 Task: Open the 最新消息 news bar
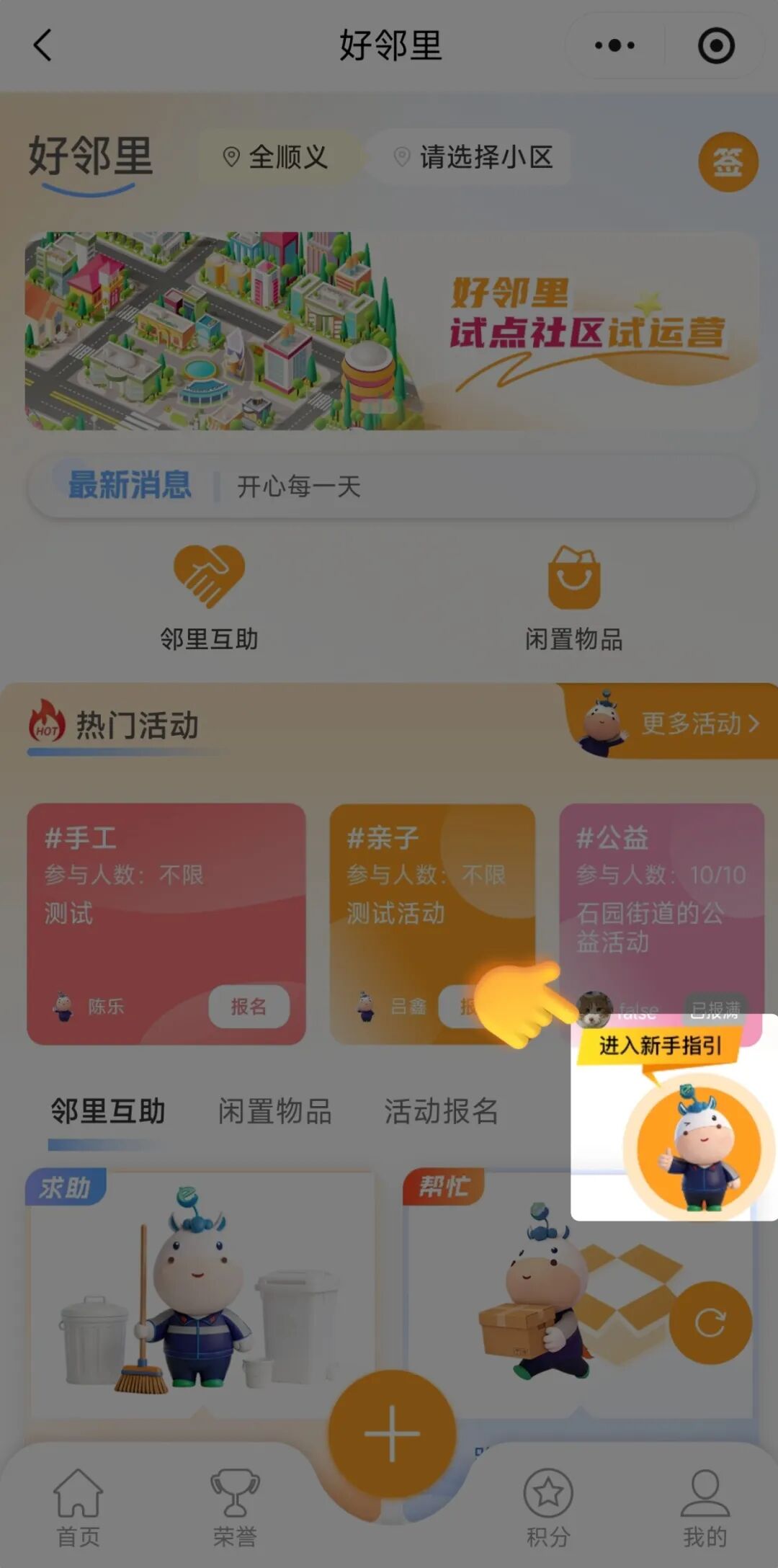(391, 486)
